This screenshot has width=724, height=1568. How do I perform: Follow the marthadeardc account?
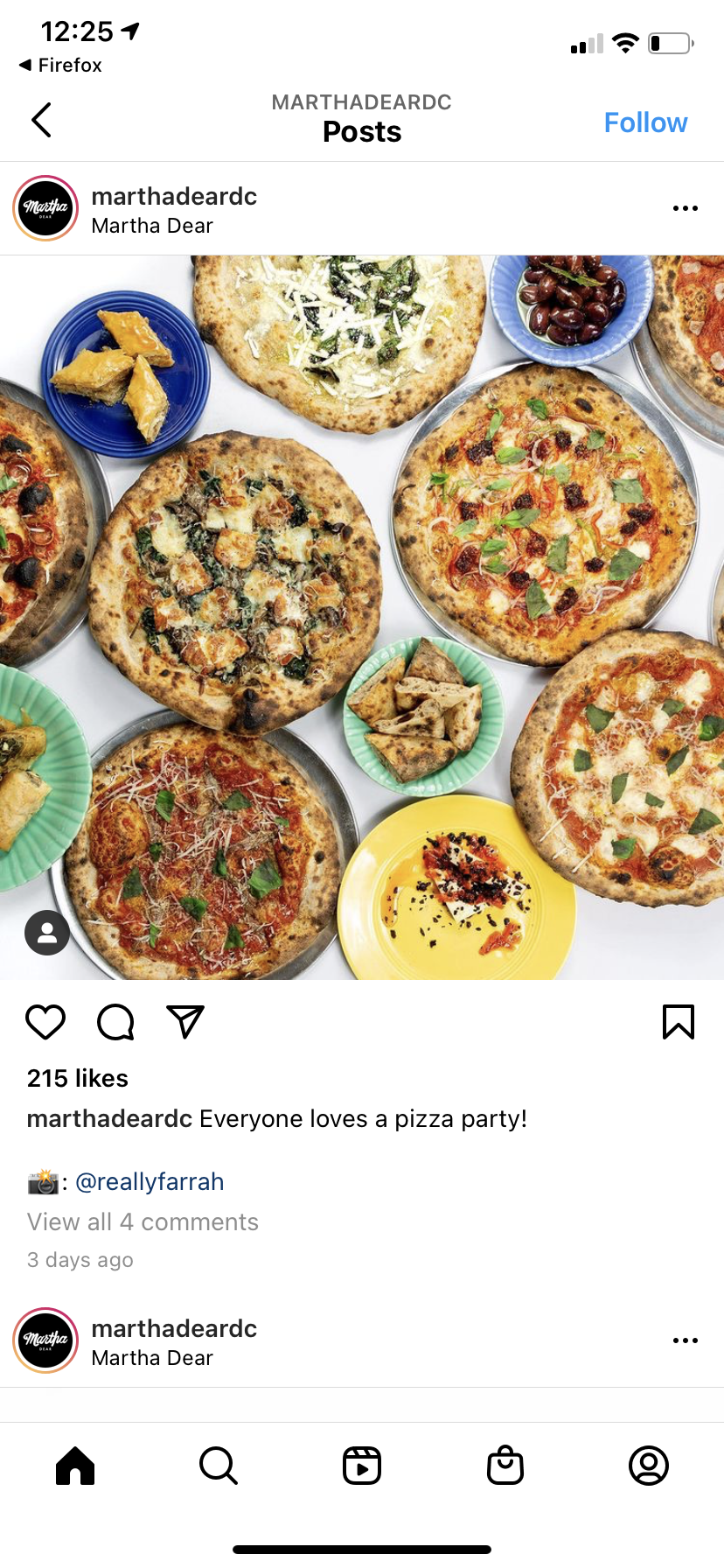coord(645,122)
